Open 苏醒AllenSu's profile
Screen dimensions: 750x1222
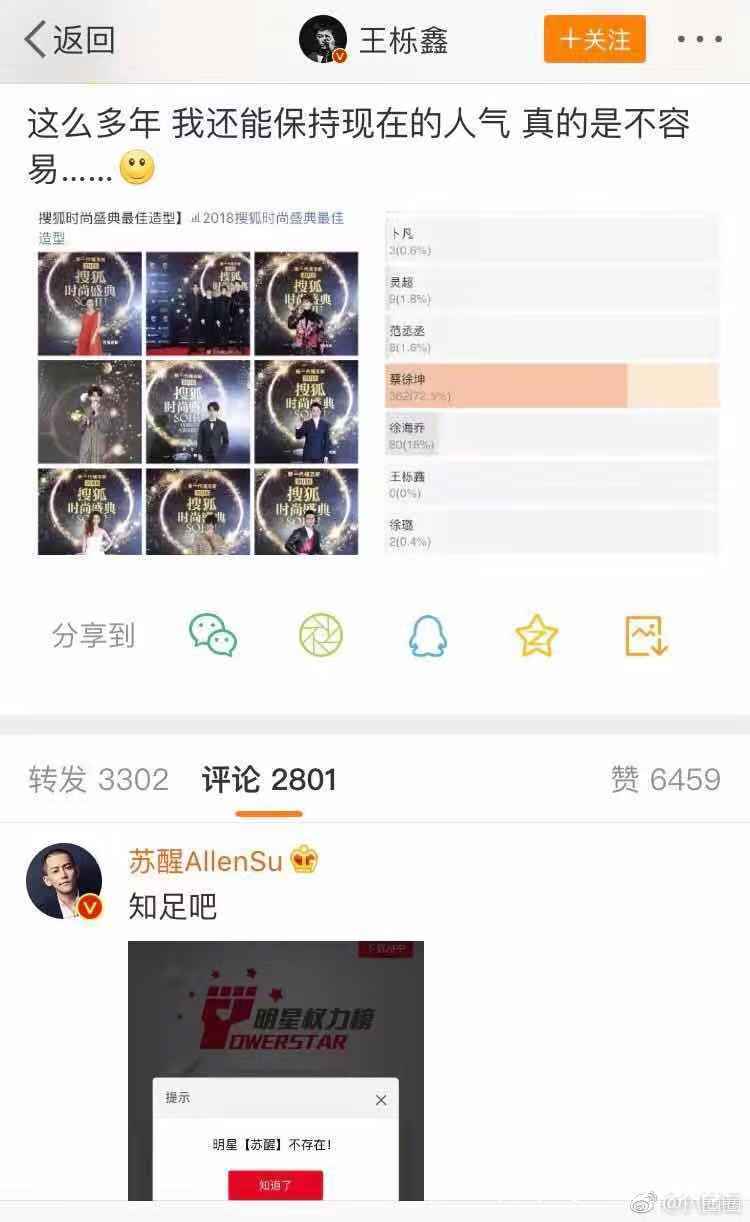click(x=205, y=859)
